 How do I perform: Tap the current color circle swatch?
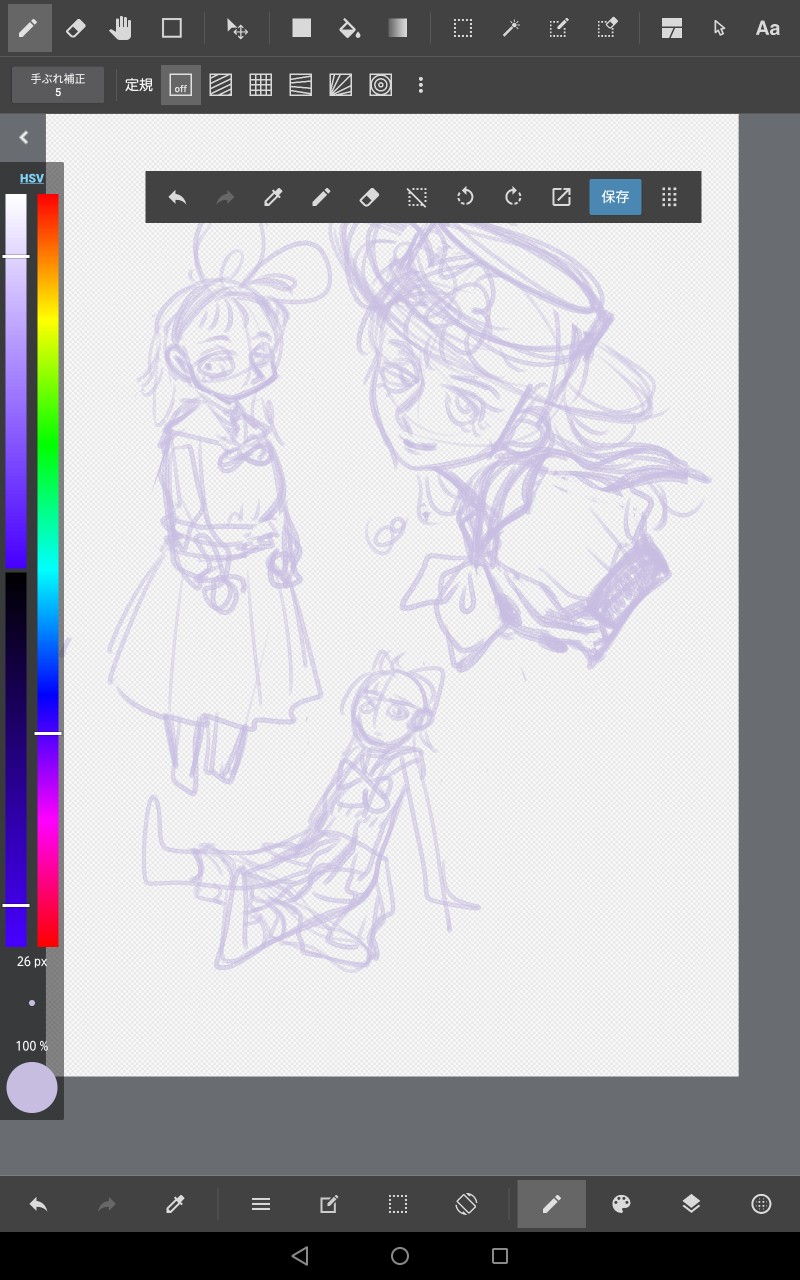coord(32,1088)
